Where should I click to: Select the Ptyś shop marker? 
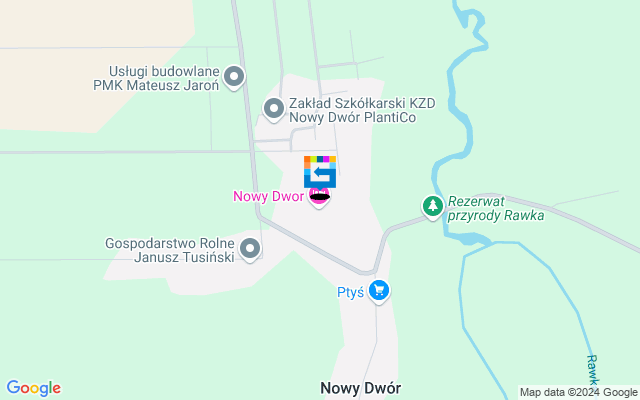[x=378, y=291]
